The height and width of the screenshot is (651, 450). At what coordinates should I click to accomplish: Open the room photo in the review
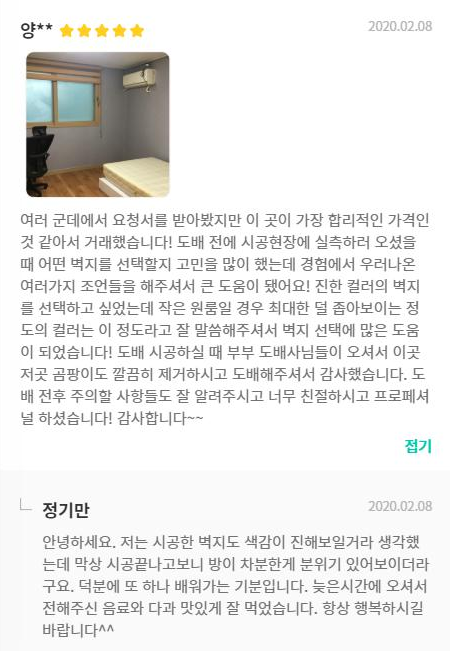(98, 124)
